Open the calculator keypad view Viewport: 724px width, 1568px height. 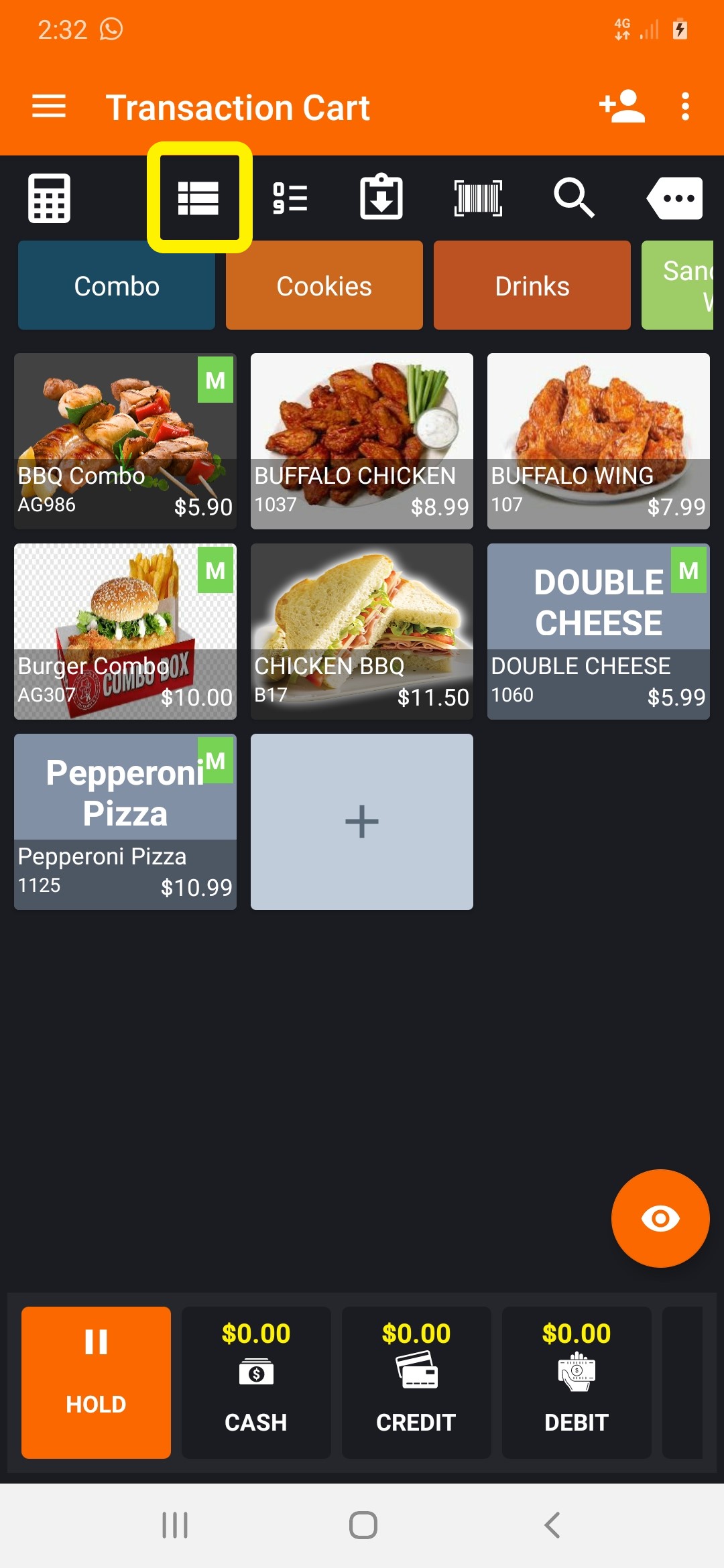pyautogui.click(x=49, y=198)
